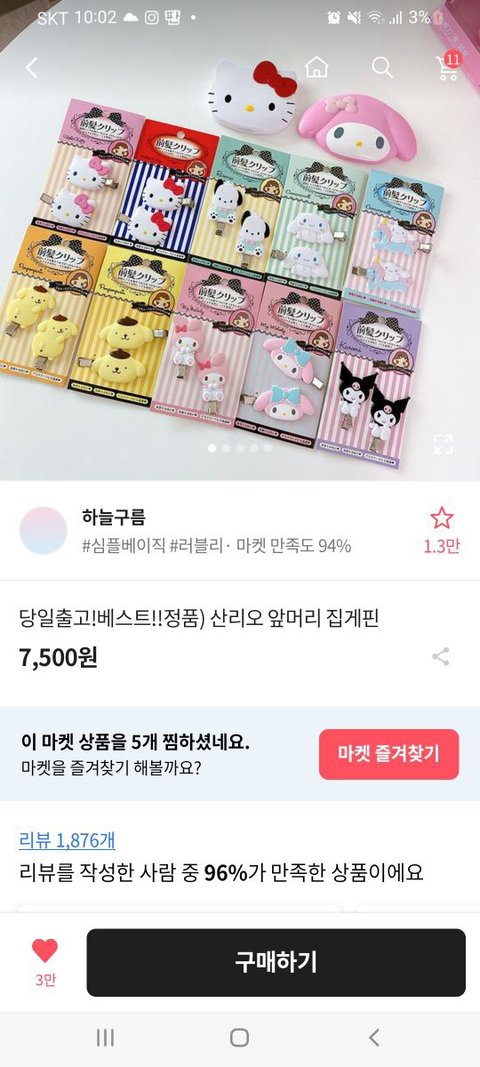Open recent apps in navigation bar
Image resolution: width=480 pixels, height=1067 pixels.
click(106, 1037)
